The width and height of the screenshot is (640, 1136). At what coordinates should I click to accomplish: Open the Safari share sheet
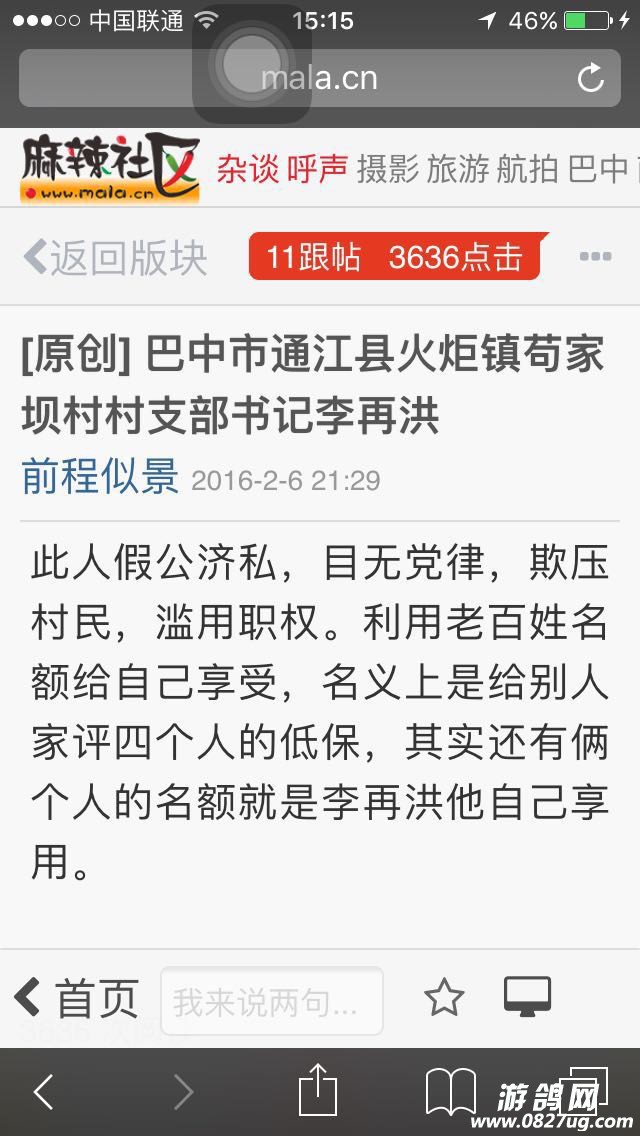[x=318, y=1090]
